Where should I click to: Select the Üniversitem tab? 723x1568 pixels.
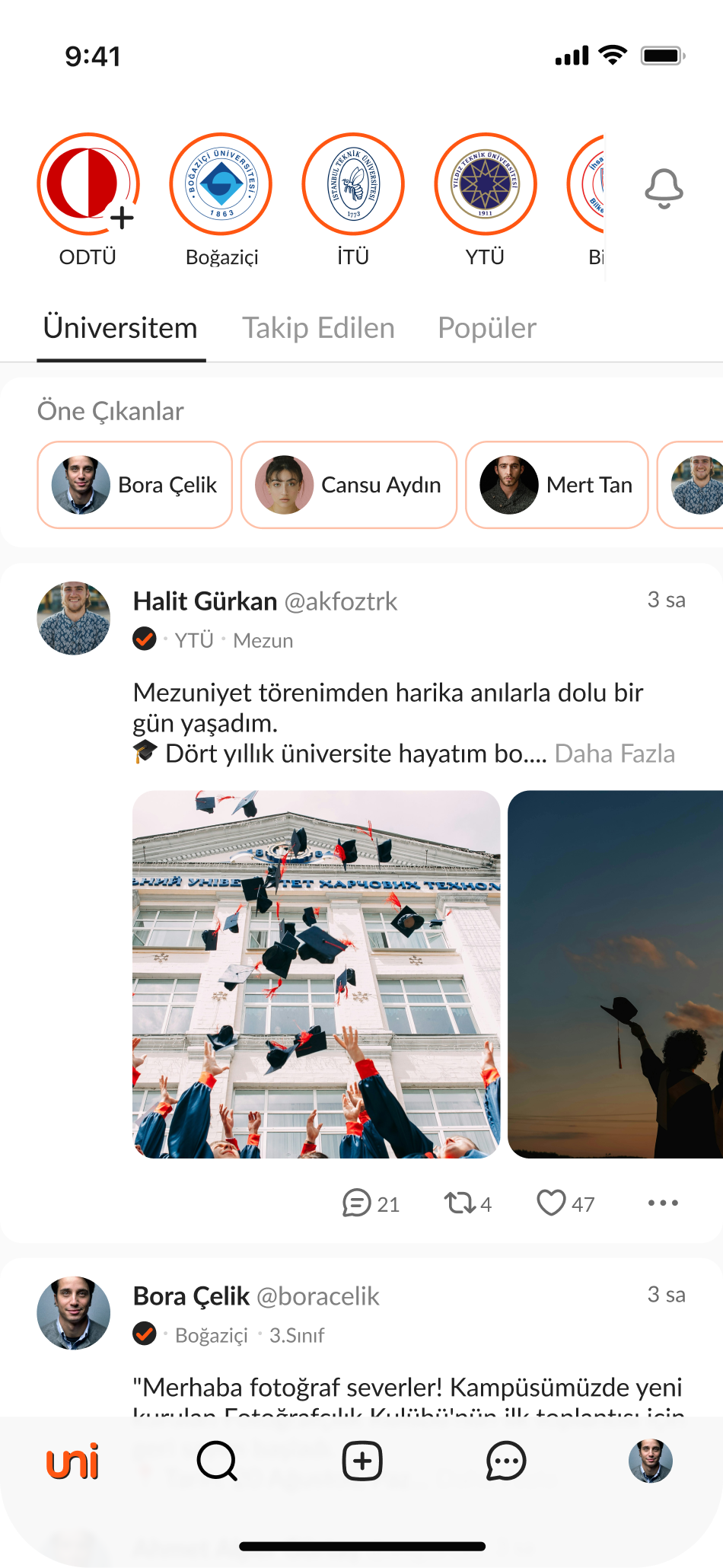pyautogui.click(x=120, y=328)
